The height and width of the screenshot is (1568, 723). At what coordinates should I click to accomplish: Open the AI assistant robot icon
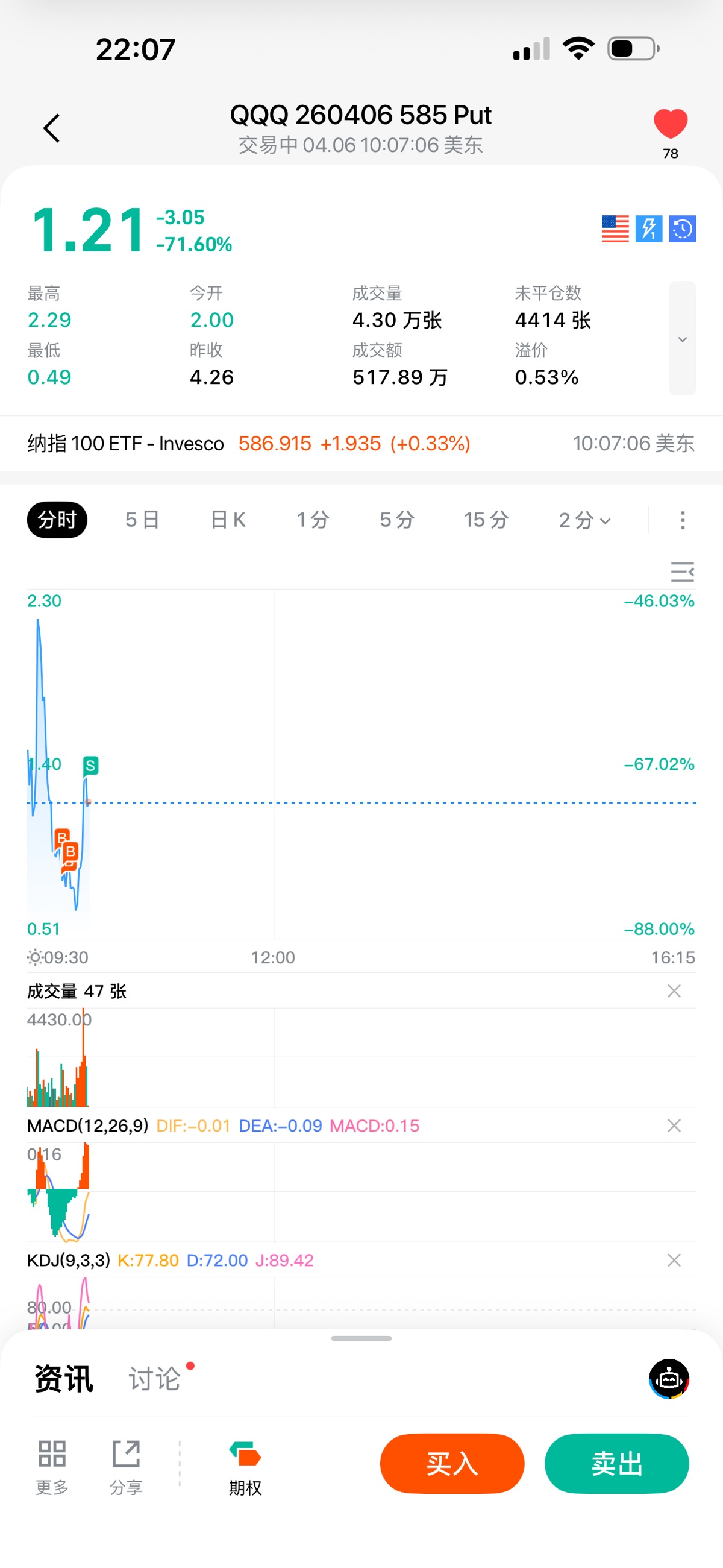pos(669,1379)
